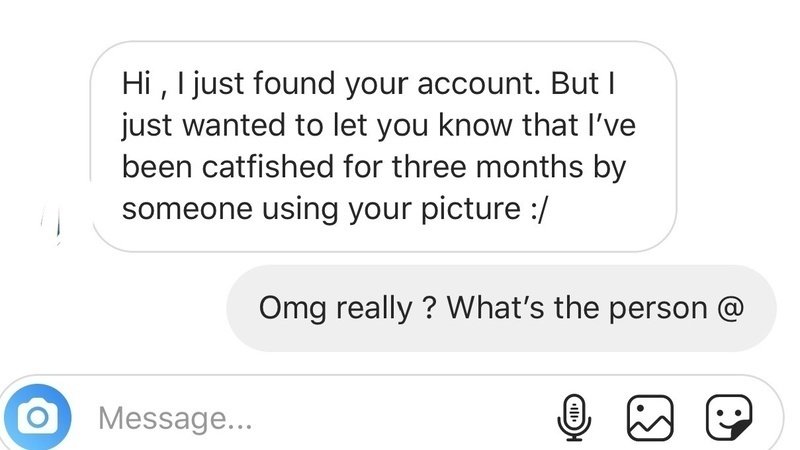Open the sticker picker
This screenshot has width=800, height=450.
[729, 416]
